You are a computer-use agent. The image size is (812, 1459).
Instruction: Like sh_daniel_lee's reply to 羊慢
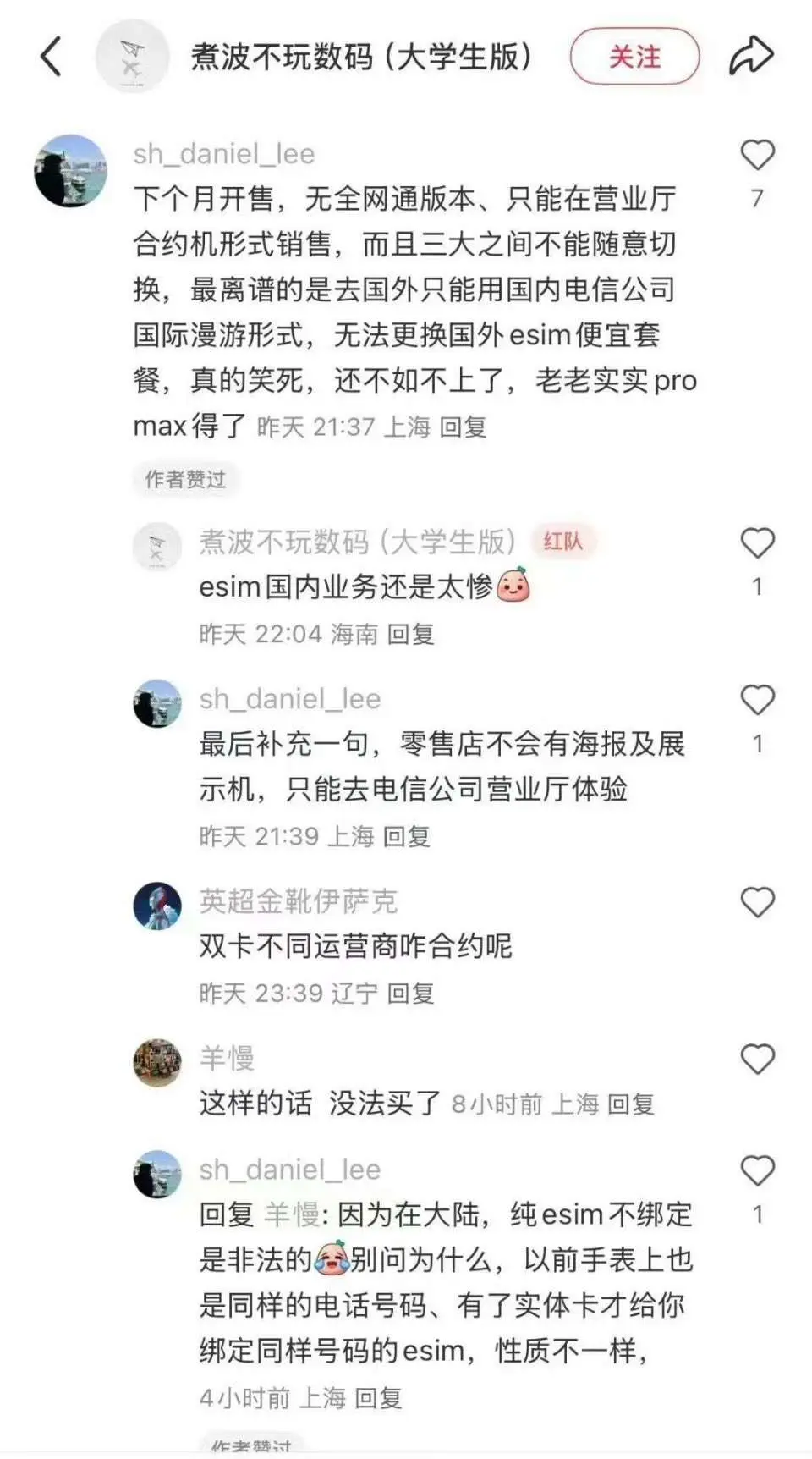click(x=757, y=1171)
